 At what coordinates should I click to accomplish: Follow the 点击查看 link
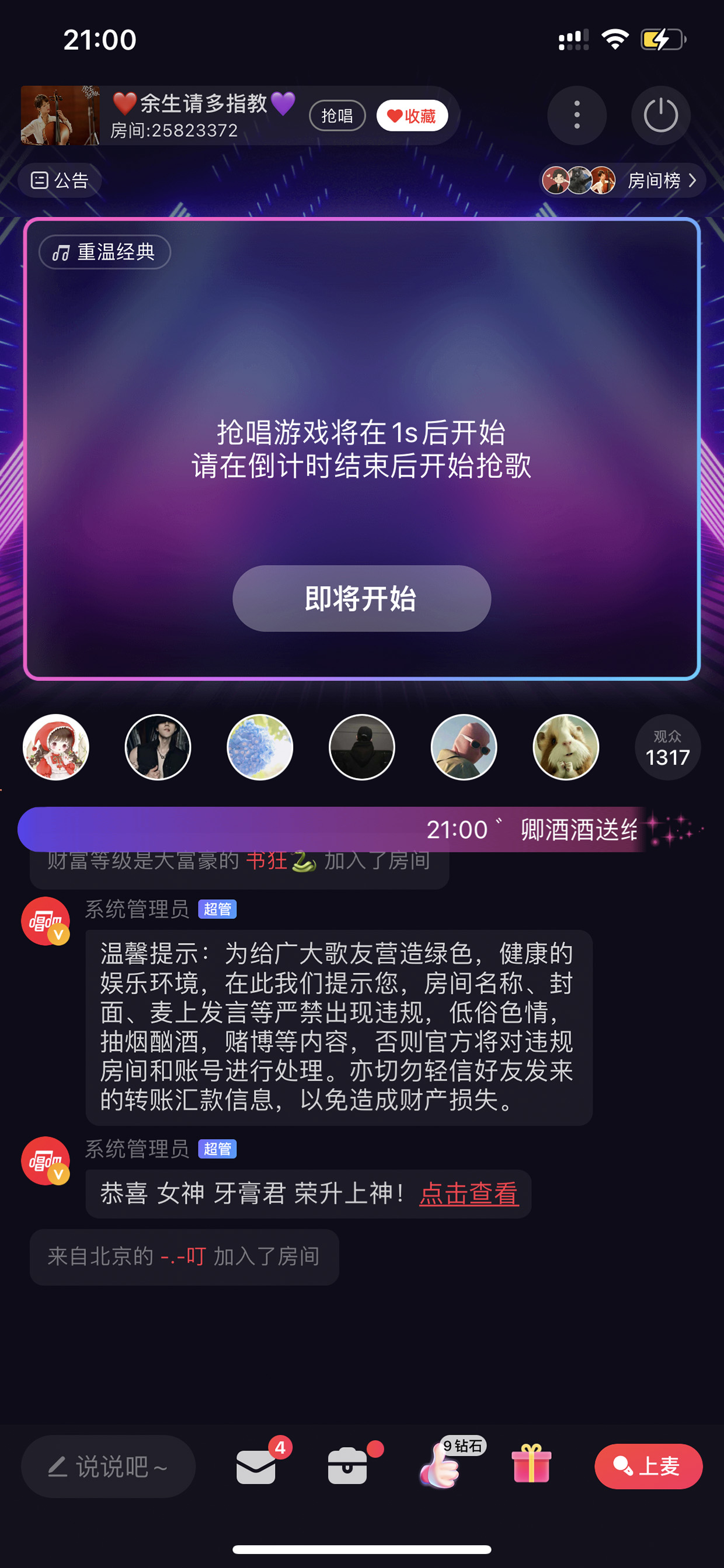coord(469,1193)
